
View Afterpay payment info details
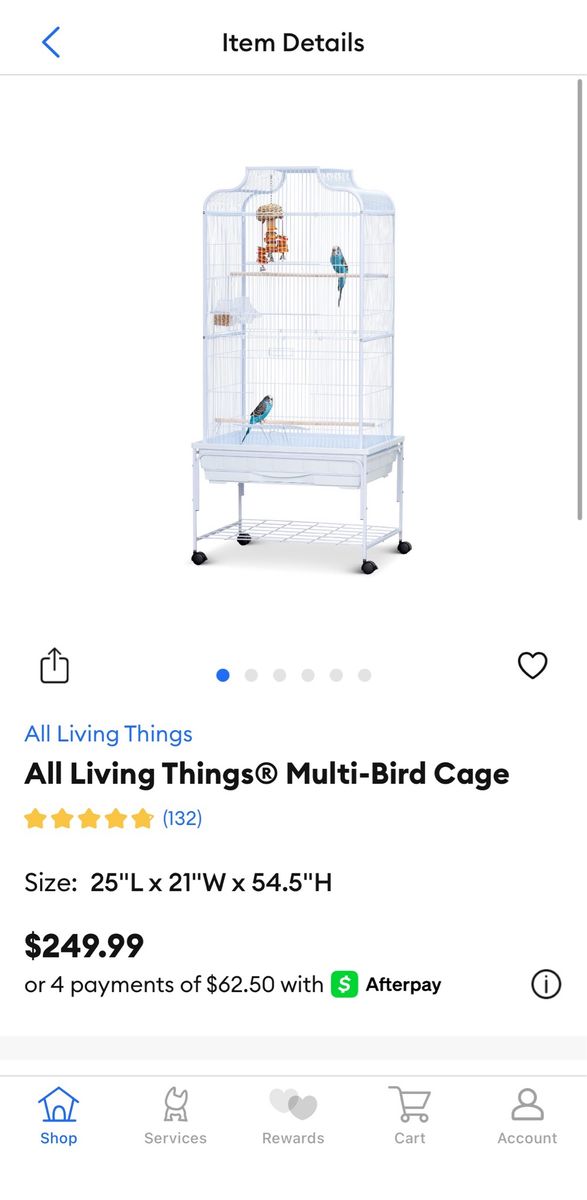[546, 985]
